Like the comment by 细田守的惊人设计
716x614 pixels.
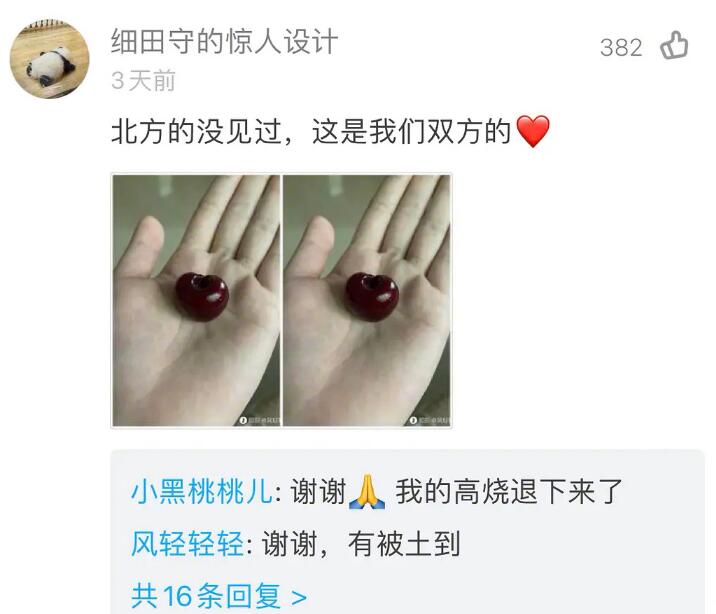pos(675,46)
